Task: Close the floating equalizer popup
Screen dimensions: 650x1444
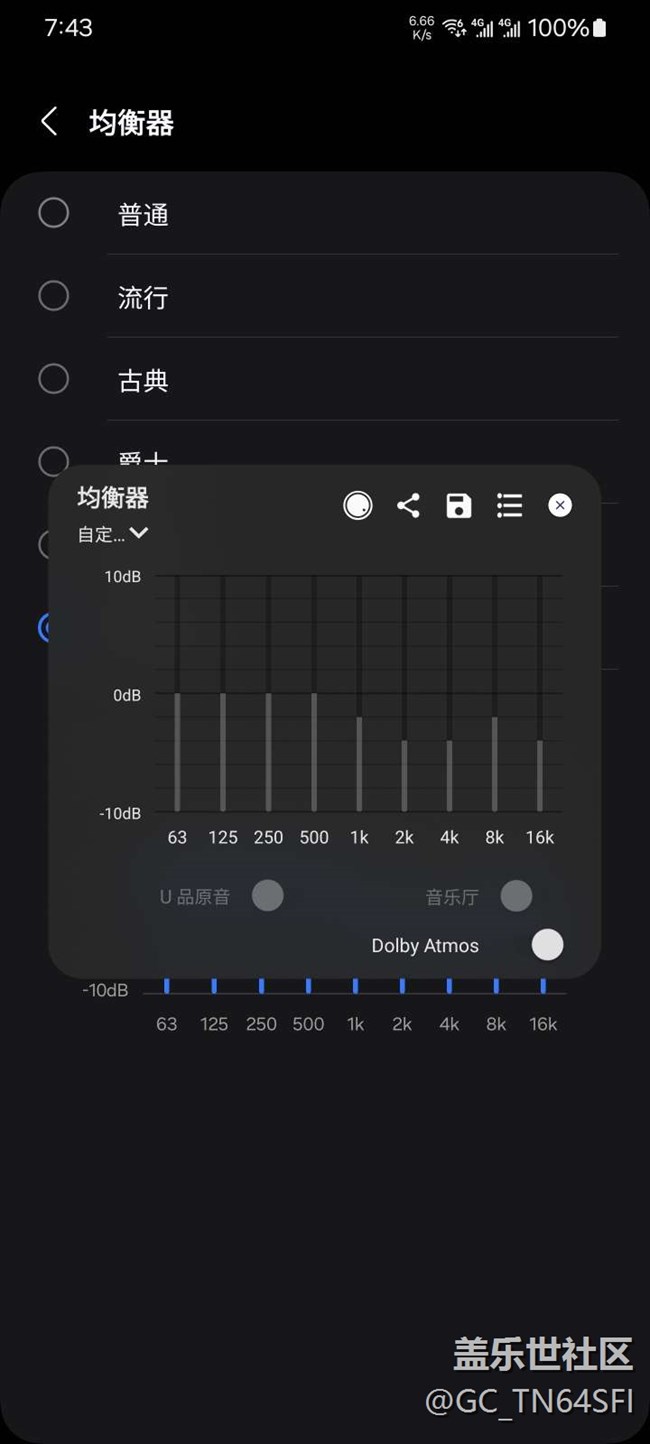Action: click(x=560, y=506)
